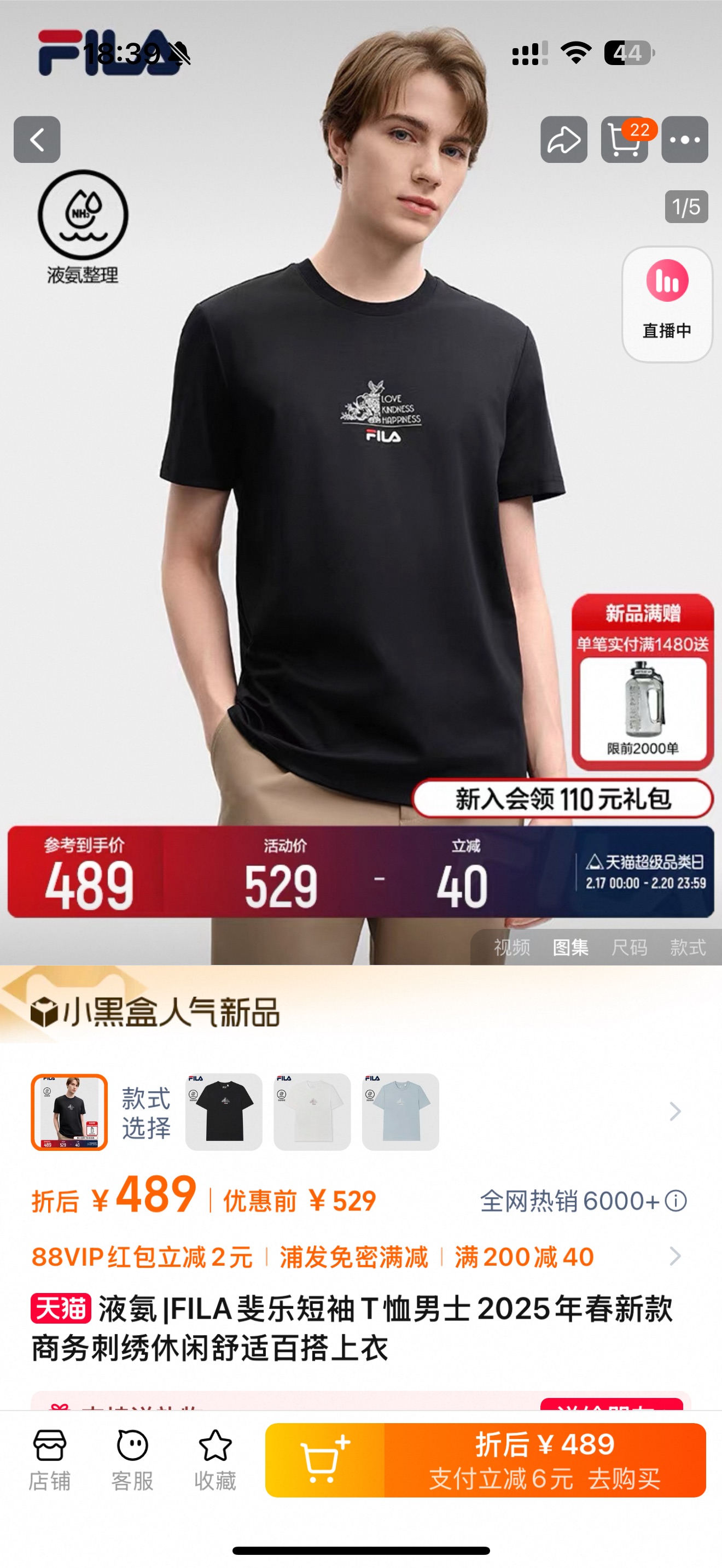Go back using the top-left arrow
722x1568 pixels.
37,139
